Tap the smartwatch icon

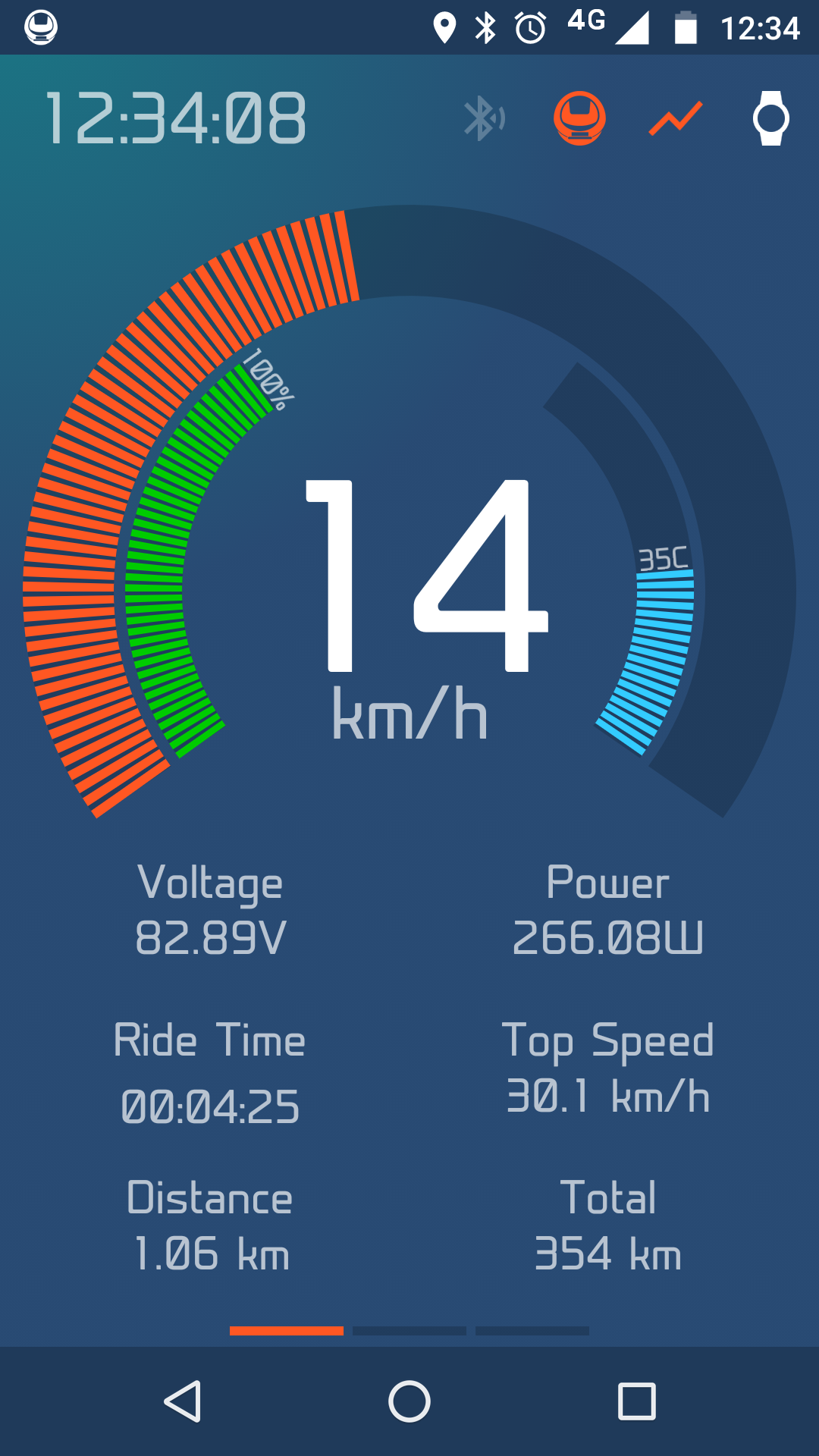(x=771, y=118)
